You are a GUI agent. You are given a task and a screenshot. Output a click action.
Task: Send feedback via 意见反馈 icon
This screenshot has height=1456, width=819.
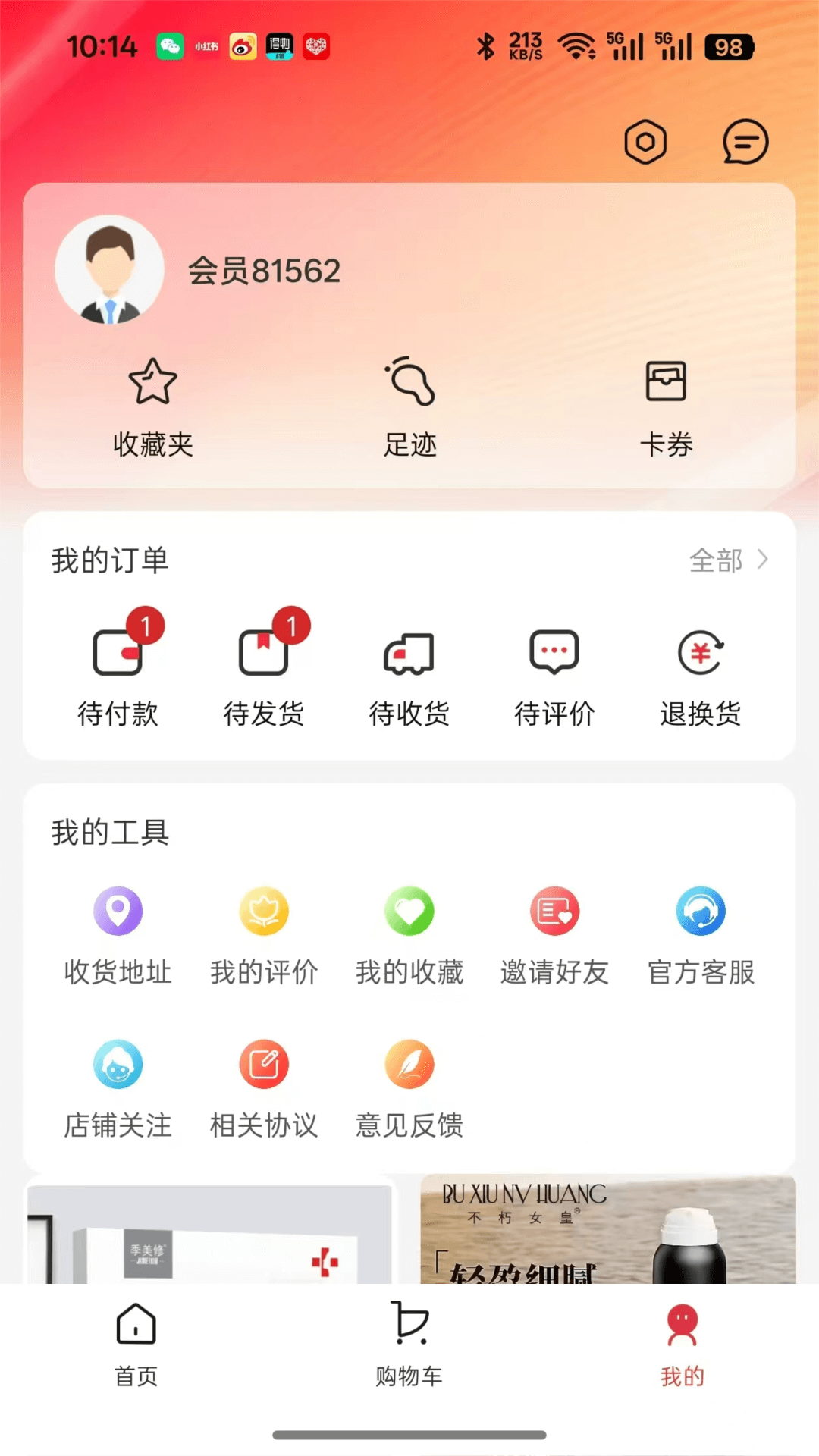pyautogui.click(x=409, y=1065)
